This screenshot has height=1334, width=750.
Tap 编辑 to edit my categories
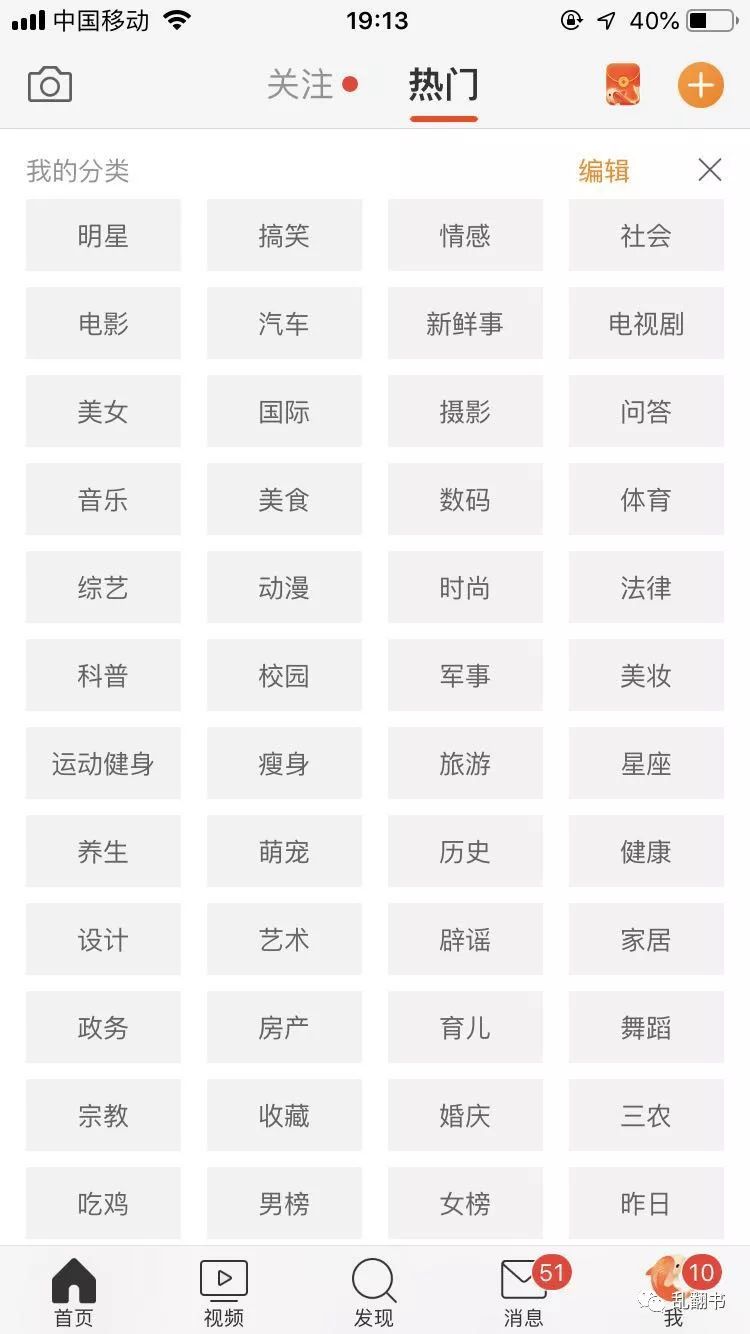603,172
